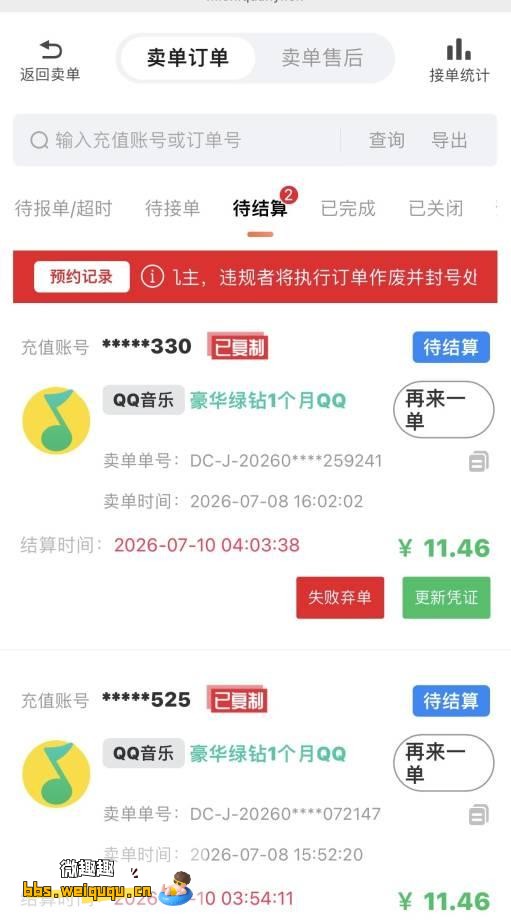
Task: Tap 再来一单 on the *****525 order
Action: pos(444,762)
